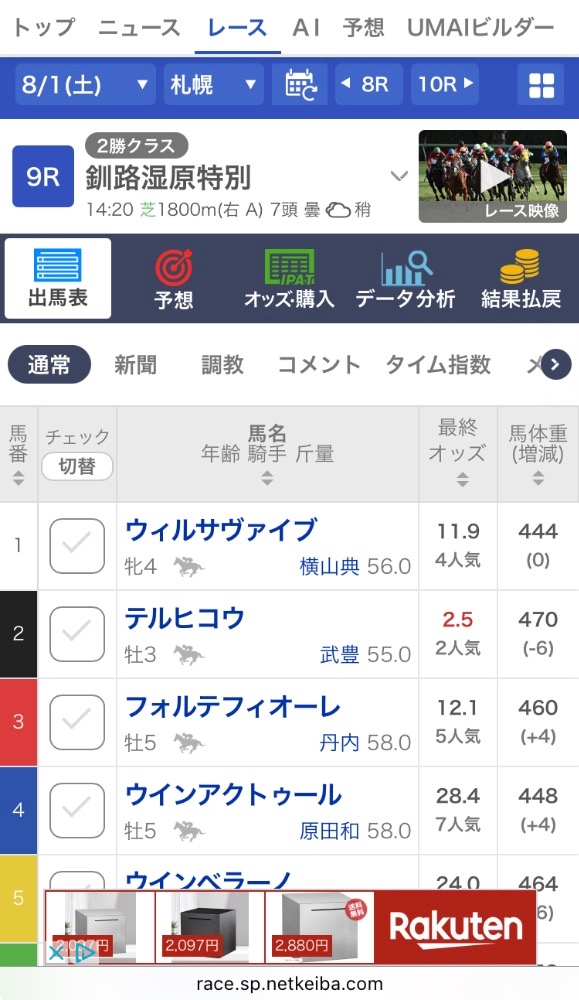Open the calendar date picker icon
Viewport: 579px width, 1000px height.
click(x=300, y=84)
